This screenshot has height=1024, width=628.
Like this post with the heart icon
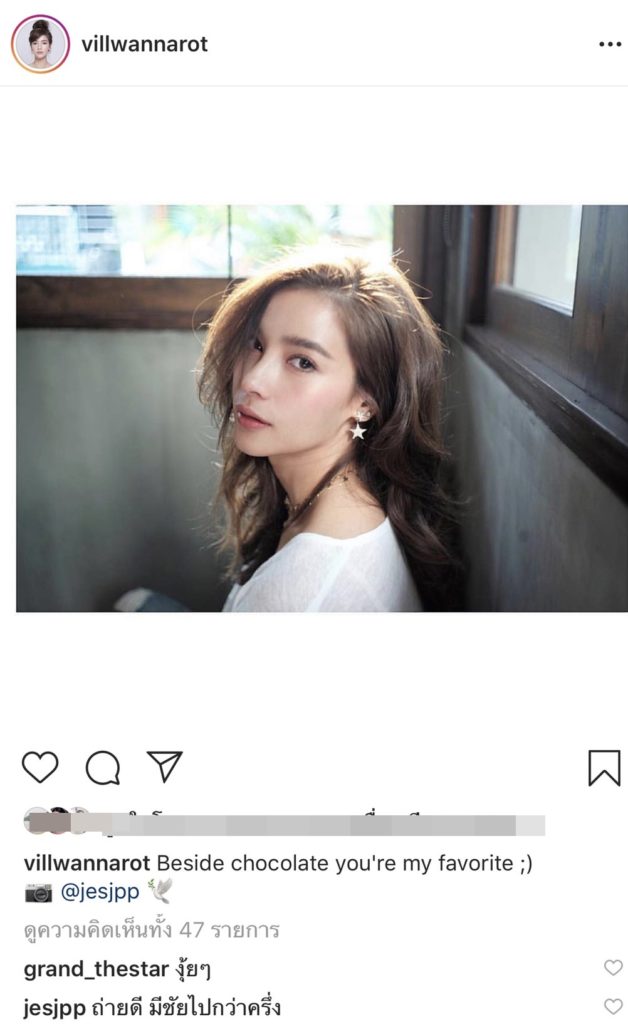pos(40,767)
